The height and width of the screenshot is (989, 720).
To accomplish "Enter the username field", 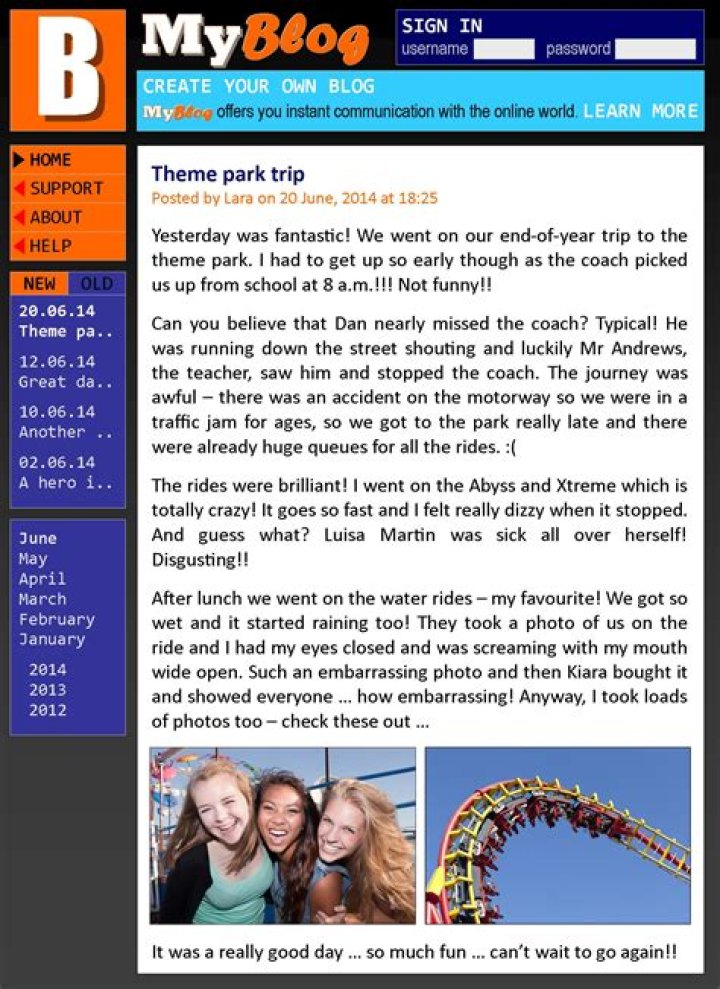I will 504,49.
